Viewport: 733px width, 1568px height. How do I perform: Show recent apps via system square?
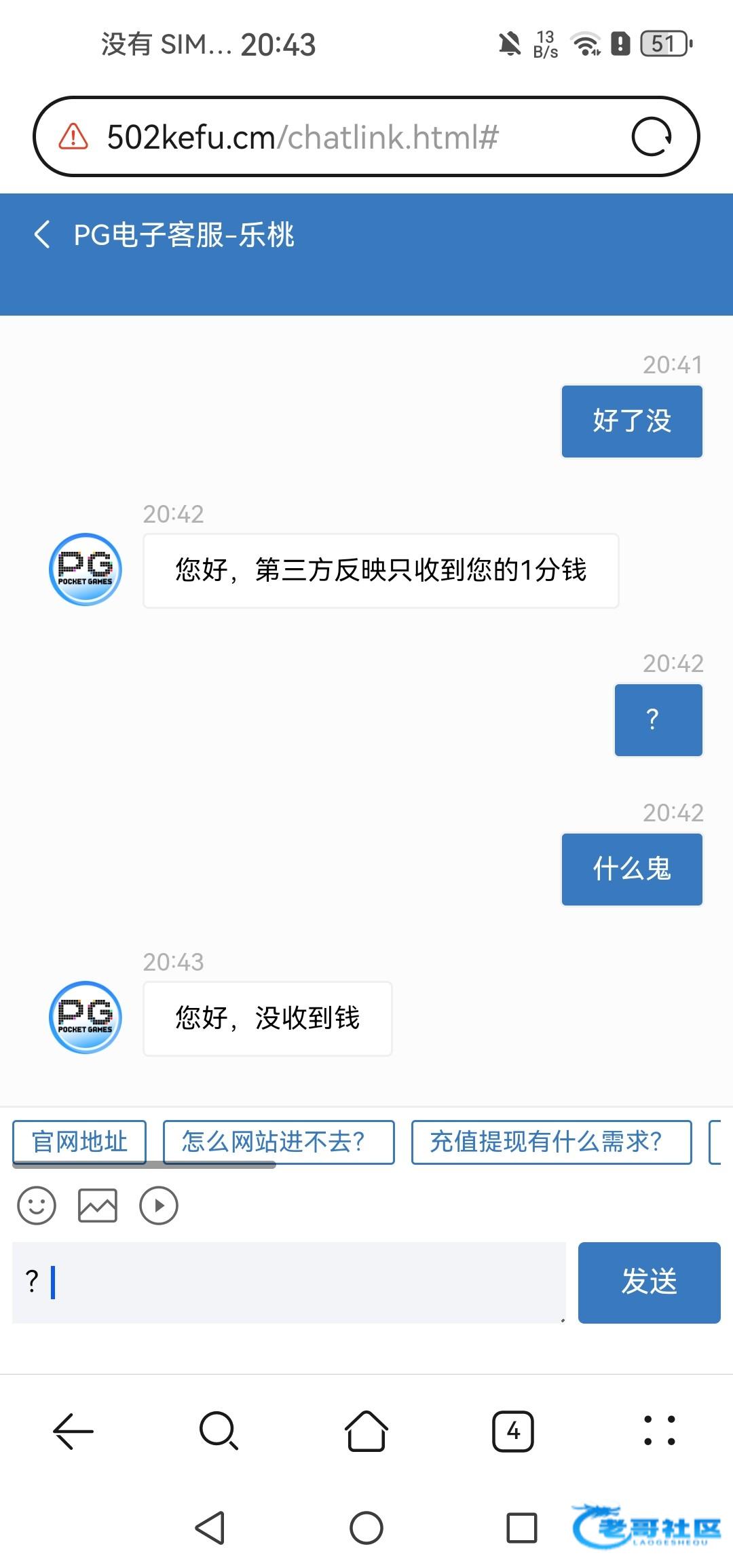tap(522, 1528)
